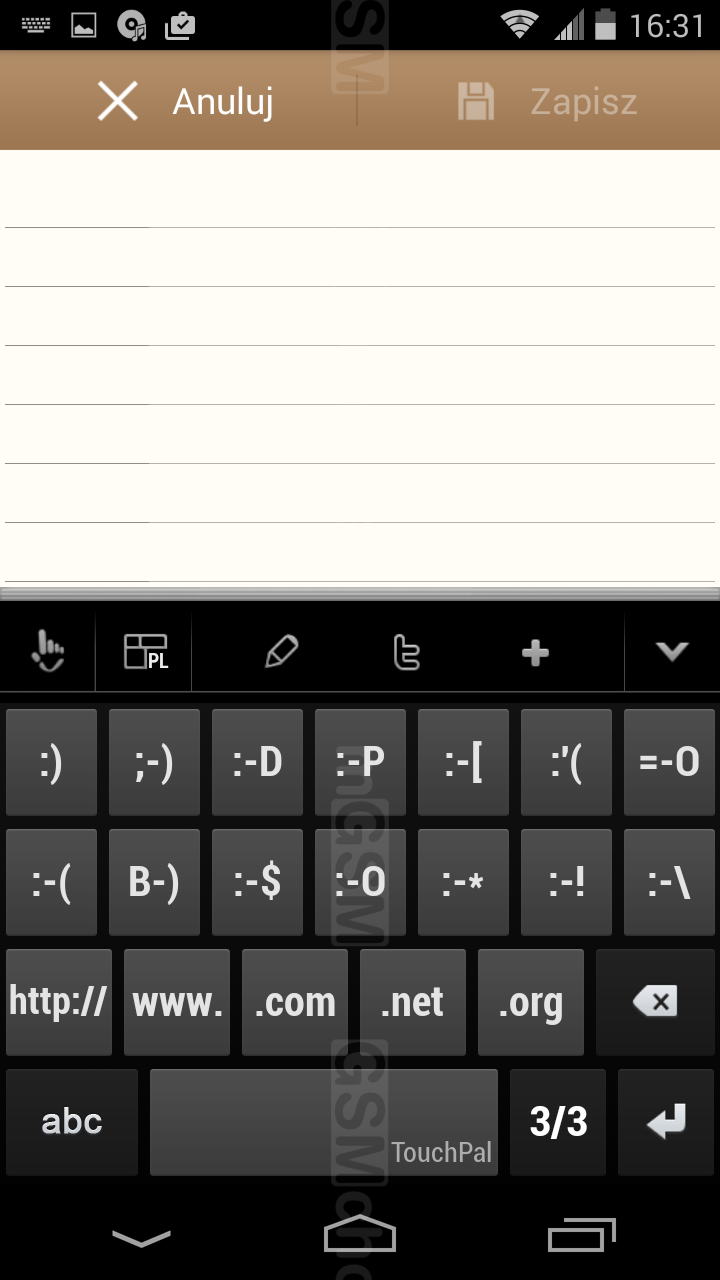Viewport: 720px width, 1280px height.
Task: Switch keyboard layout via PL icon
Action: click(x=144, y=652)
